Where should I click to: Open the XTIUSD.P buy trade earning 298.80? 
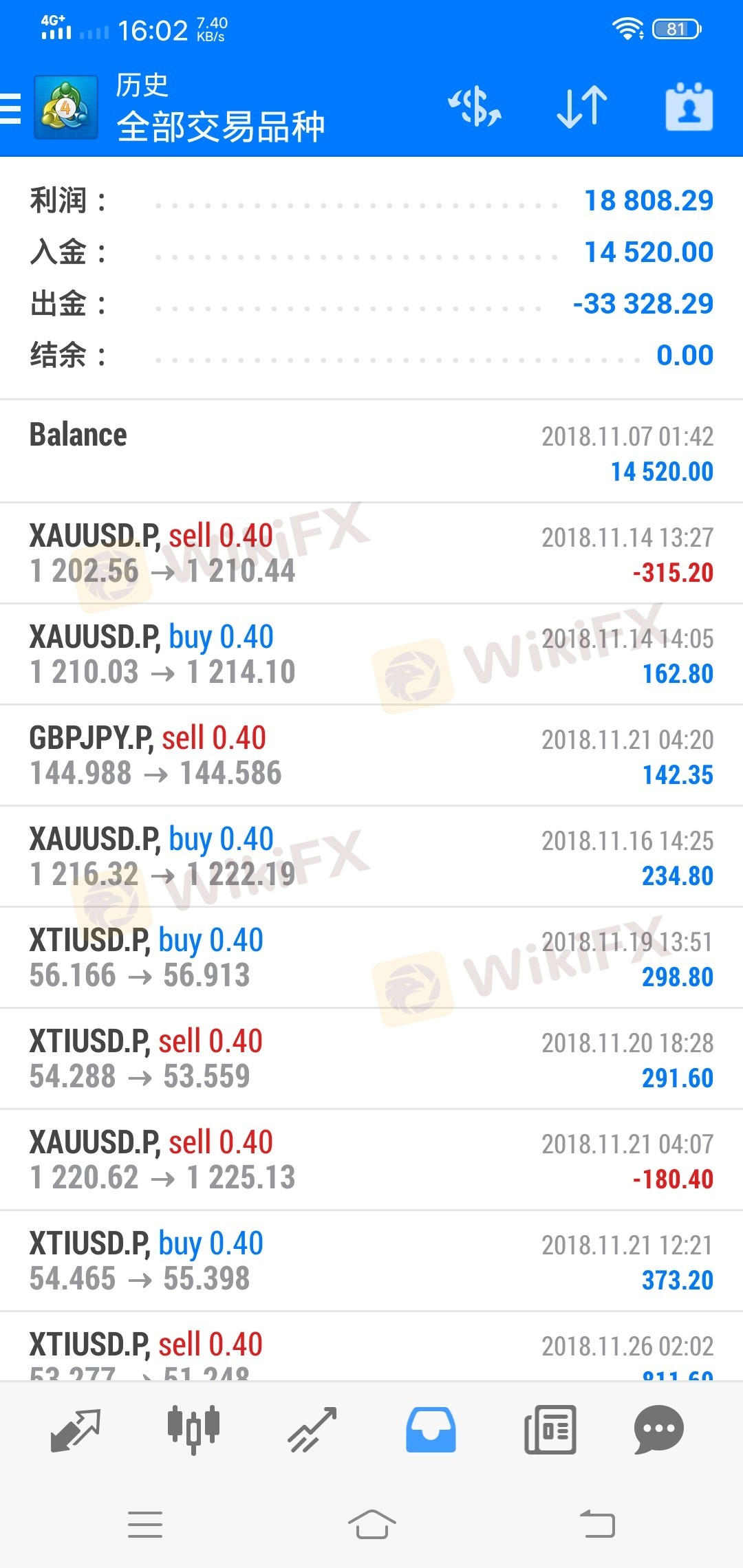(371, 958)
